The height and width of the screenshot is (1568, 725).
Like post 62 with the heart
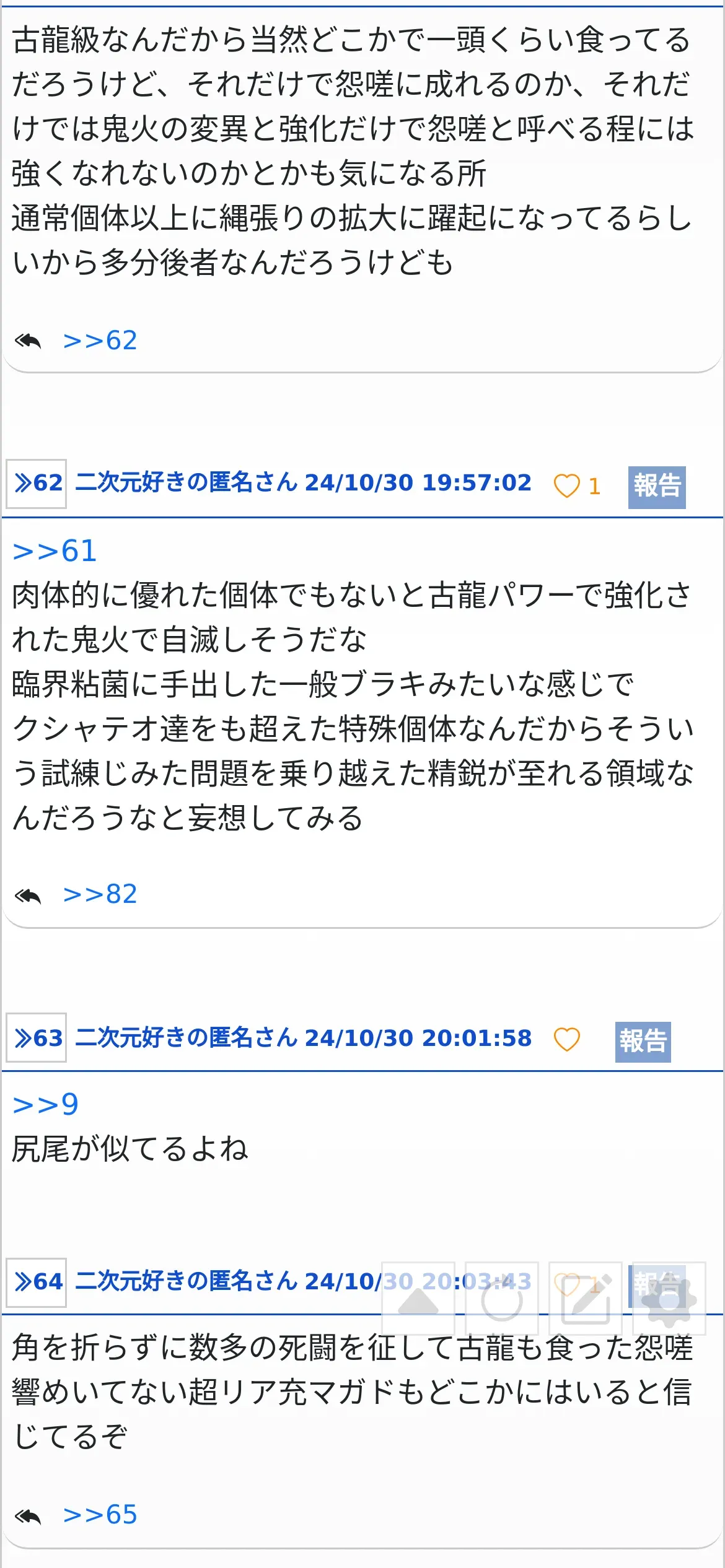(x=566, y=486)
